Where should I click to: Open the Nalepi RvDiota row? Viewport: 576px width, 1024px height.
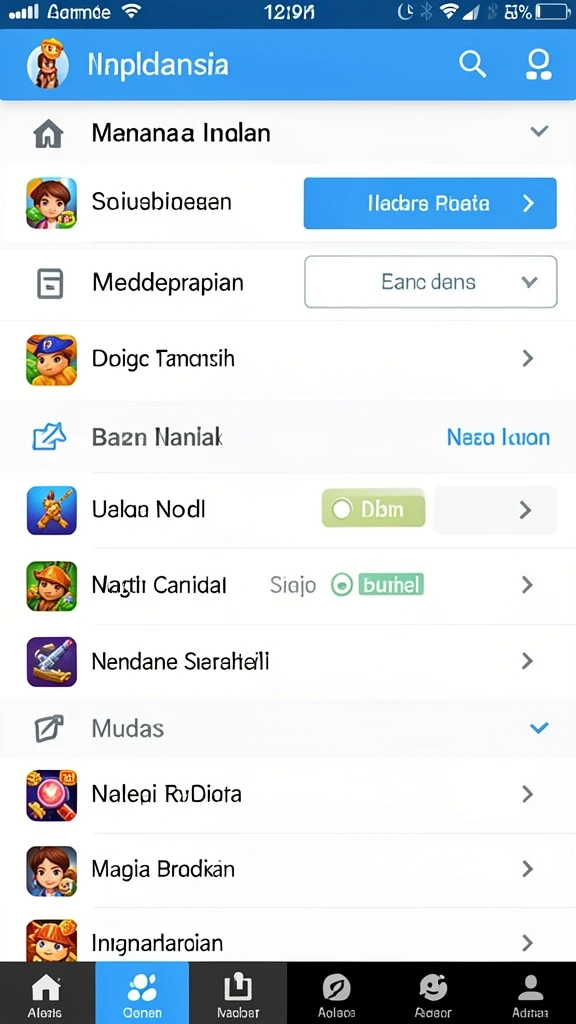(288, 794)
